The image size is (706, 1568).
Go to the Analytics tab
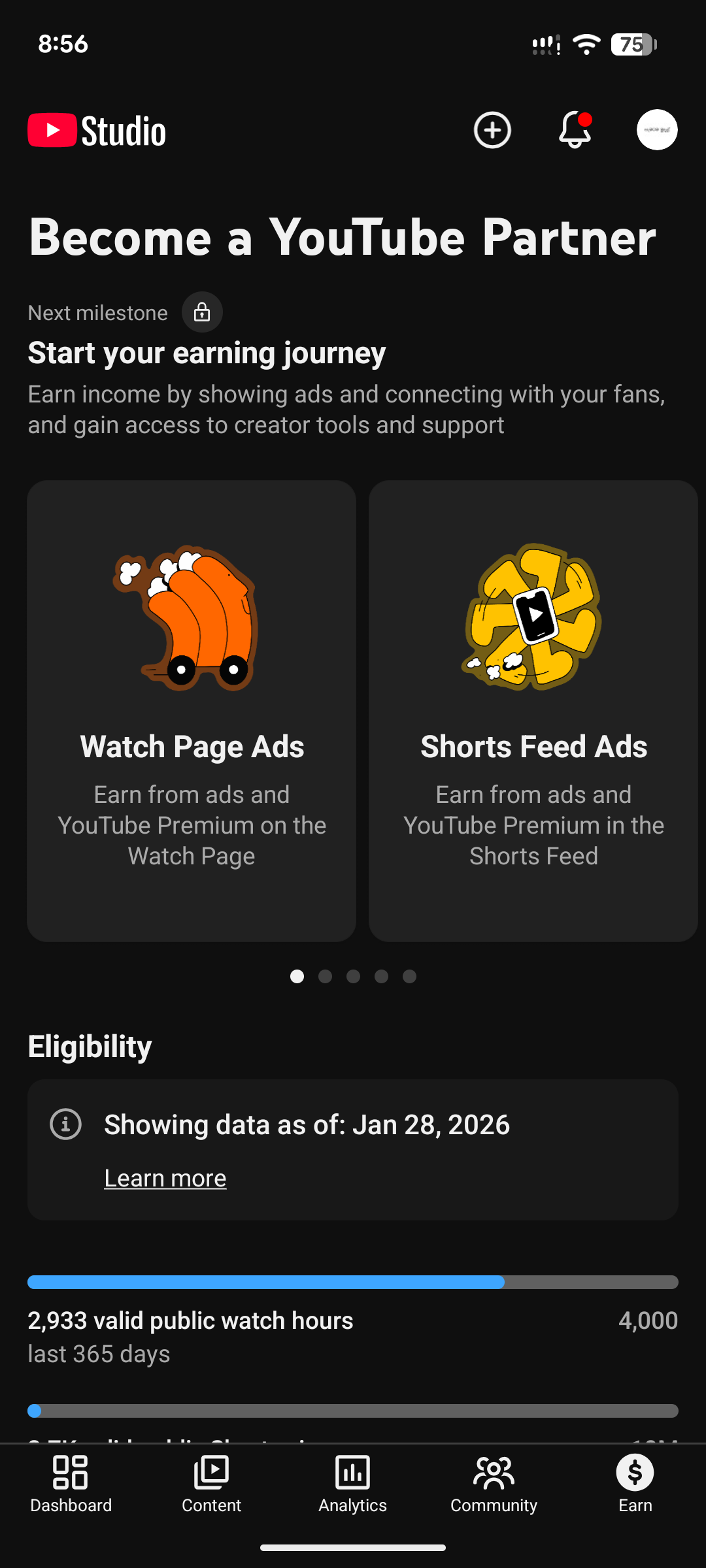(x=352, y=1484)
